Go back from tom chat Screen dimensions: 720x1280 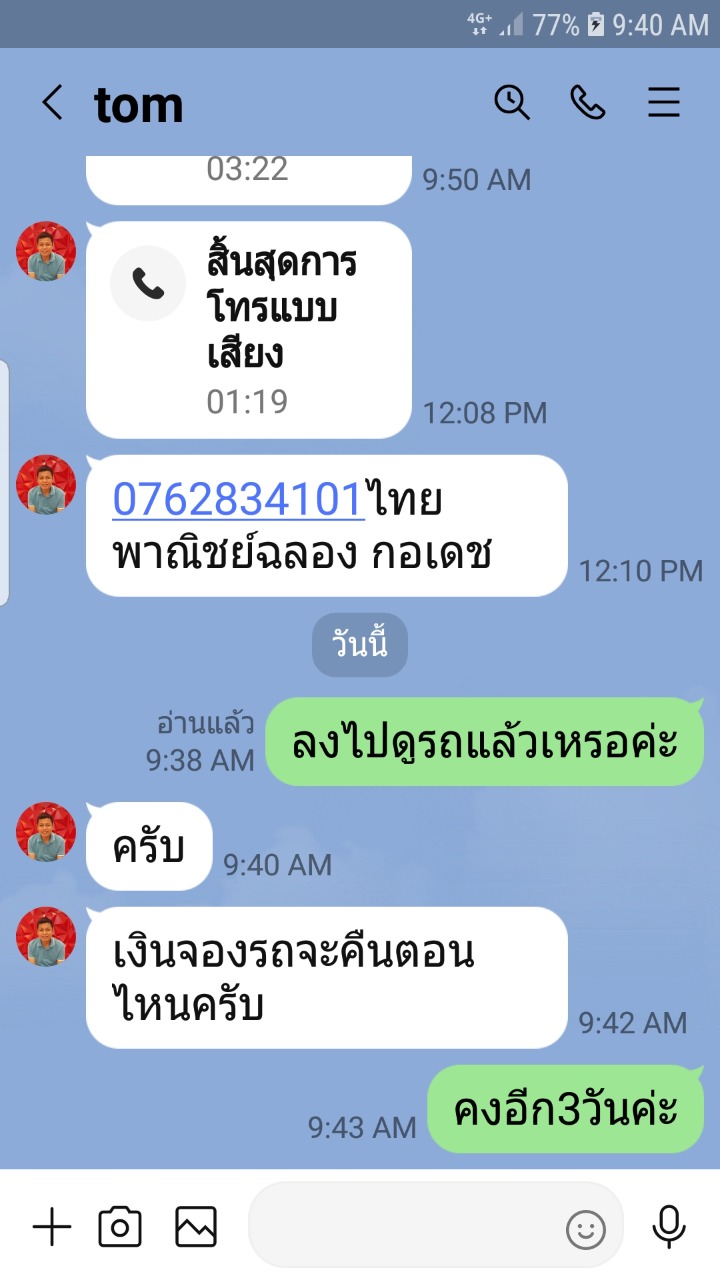pos(52,103)
